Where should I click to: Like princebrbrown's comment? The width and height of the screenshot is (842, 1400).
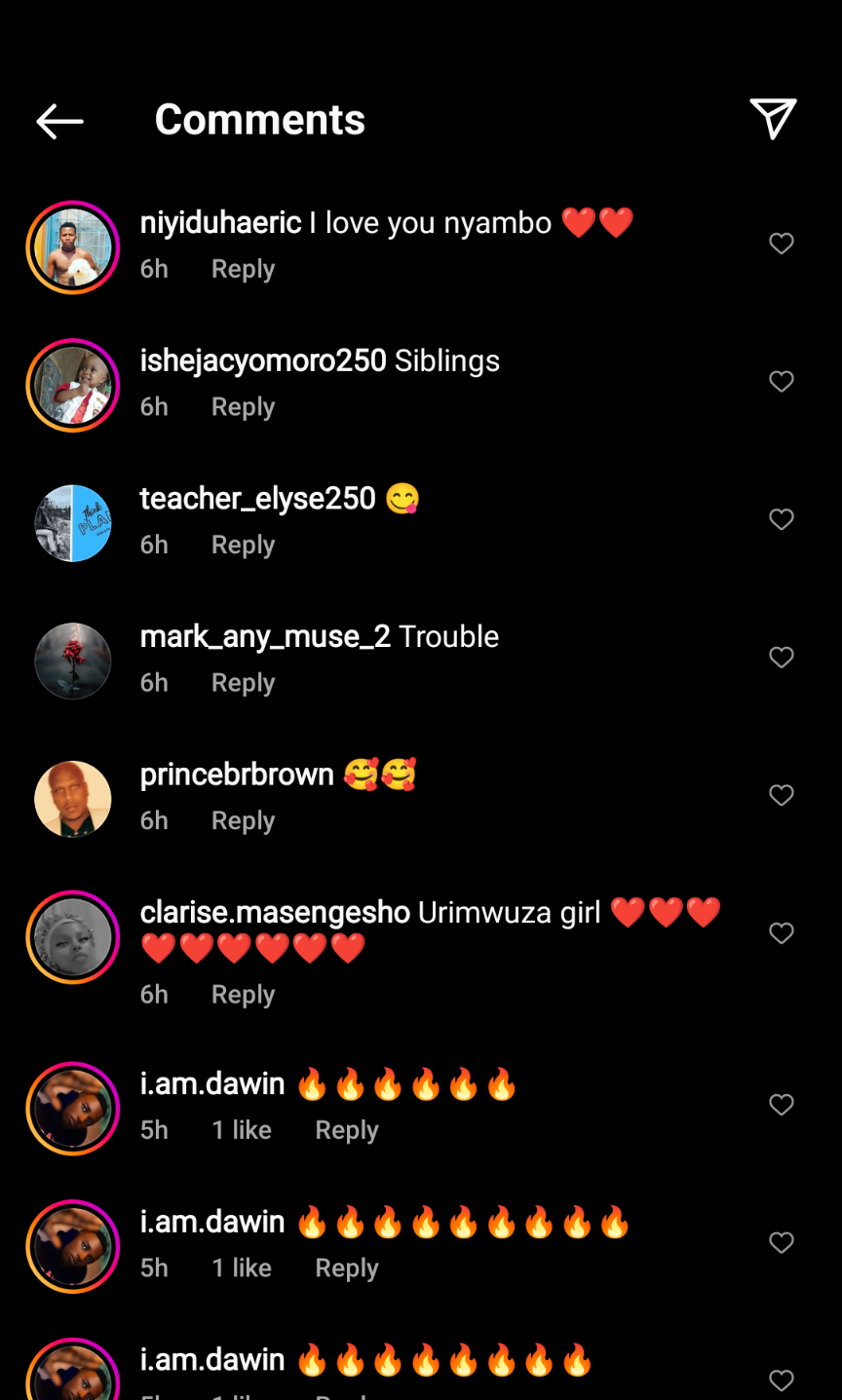782,795
